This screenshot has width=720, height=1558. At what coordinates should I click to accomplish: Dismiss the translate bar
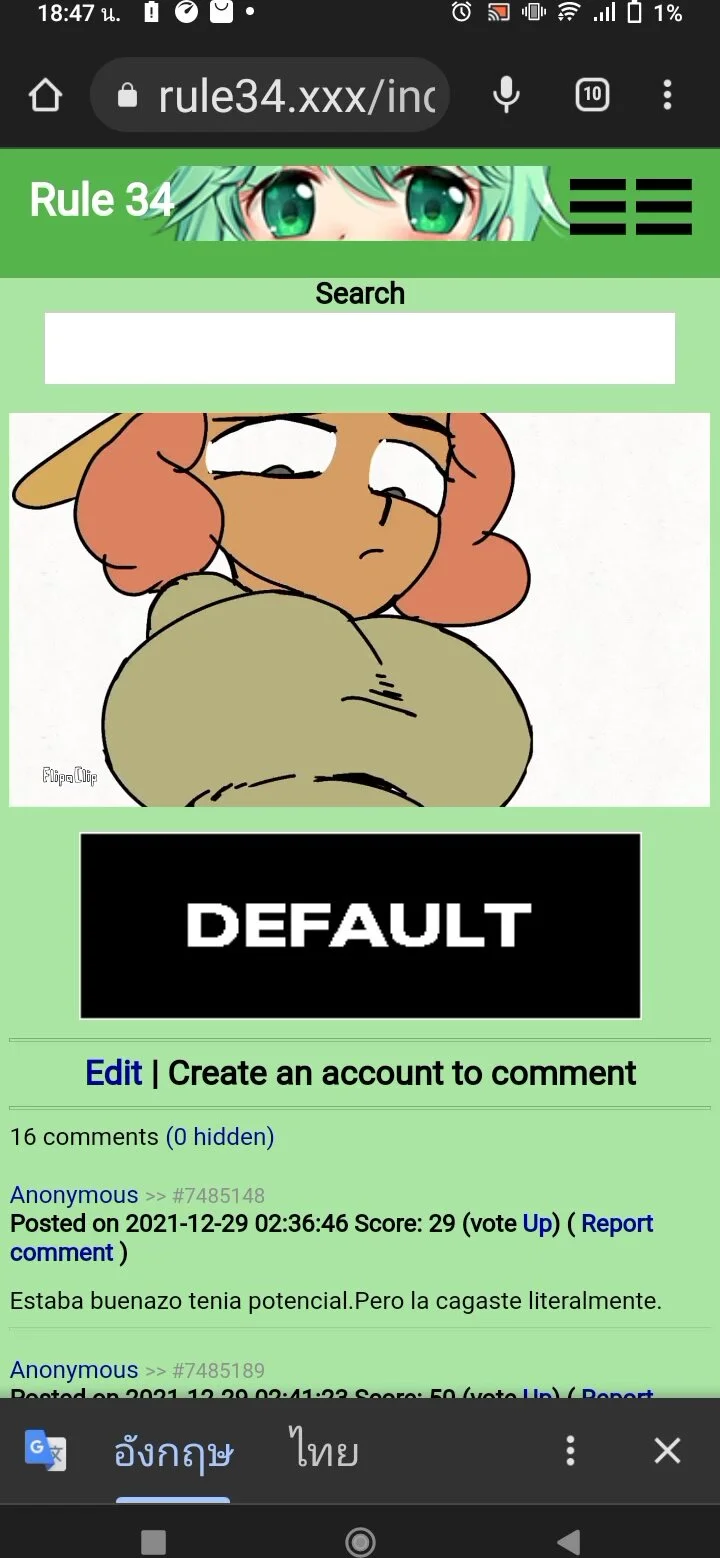coord(667,1451)
